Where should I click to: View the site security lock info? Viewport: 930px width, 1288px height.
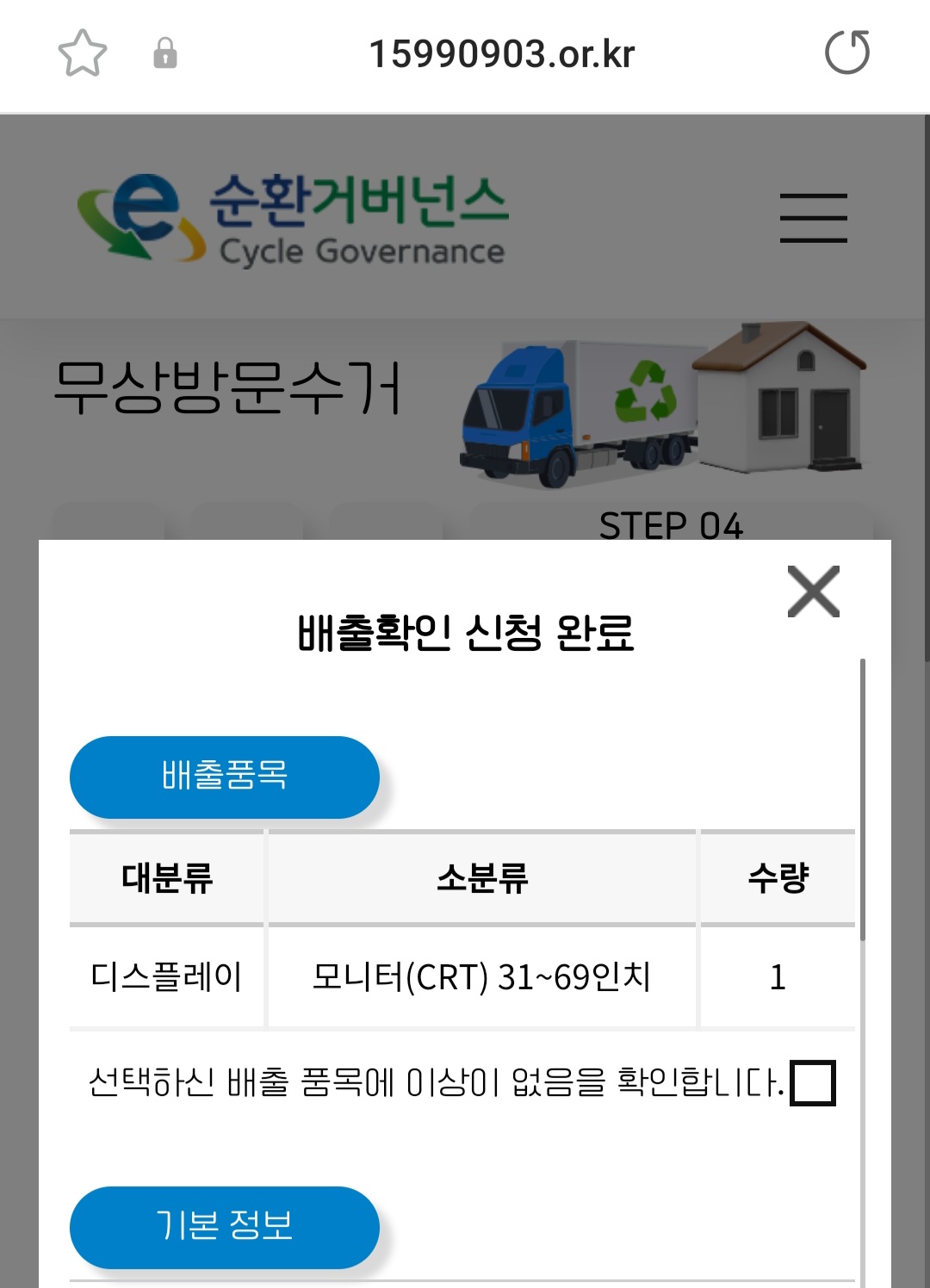click(x=164, y=53)
